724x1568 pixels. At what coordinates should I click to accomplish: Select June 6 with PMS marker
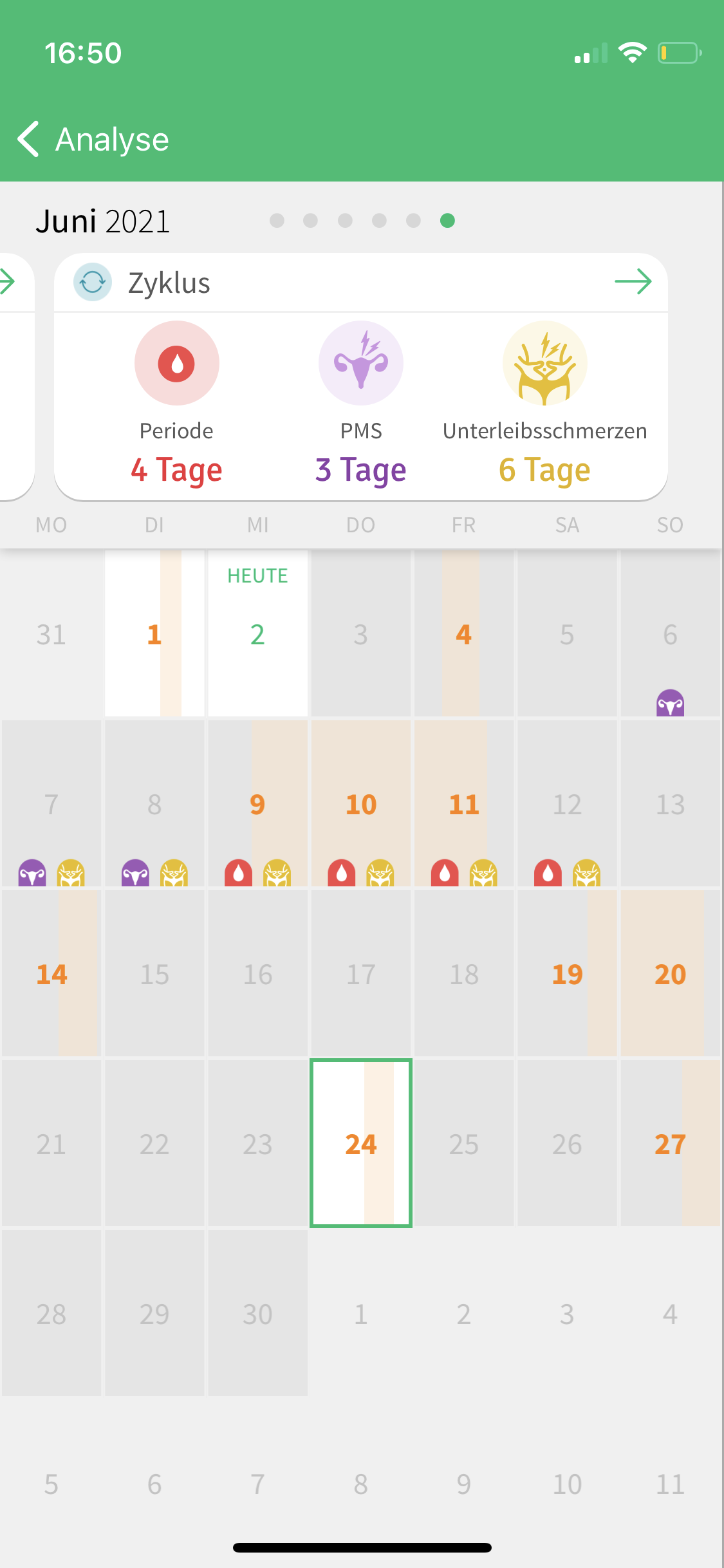pos(669,633)
